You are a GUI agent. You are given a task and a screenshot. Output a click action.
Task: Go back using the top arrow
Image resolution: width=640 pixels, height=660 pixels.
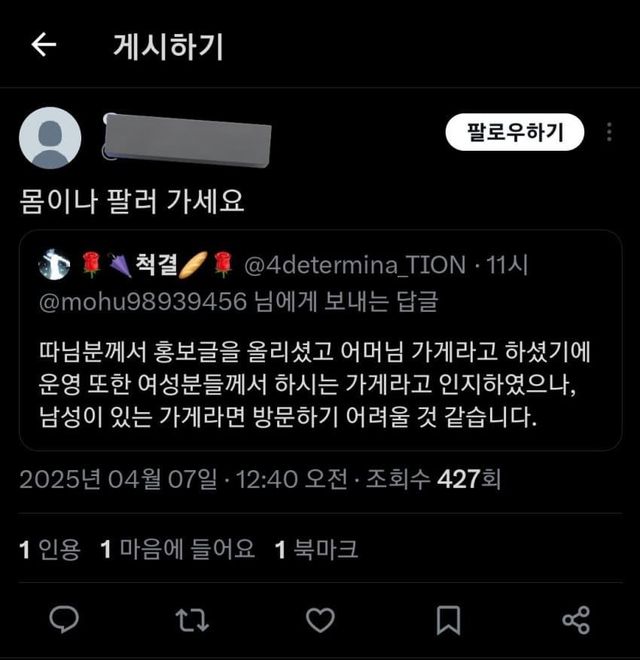(44, 45)
